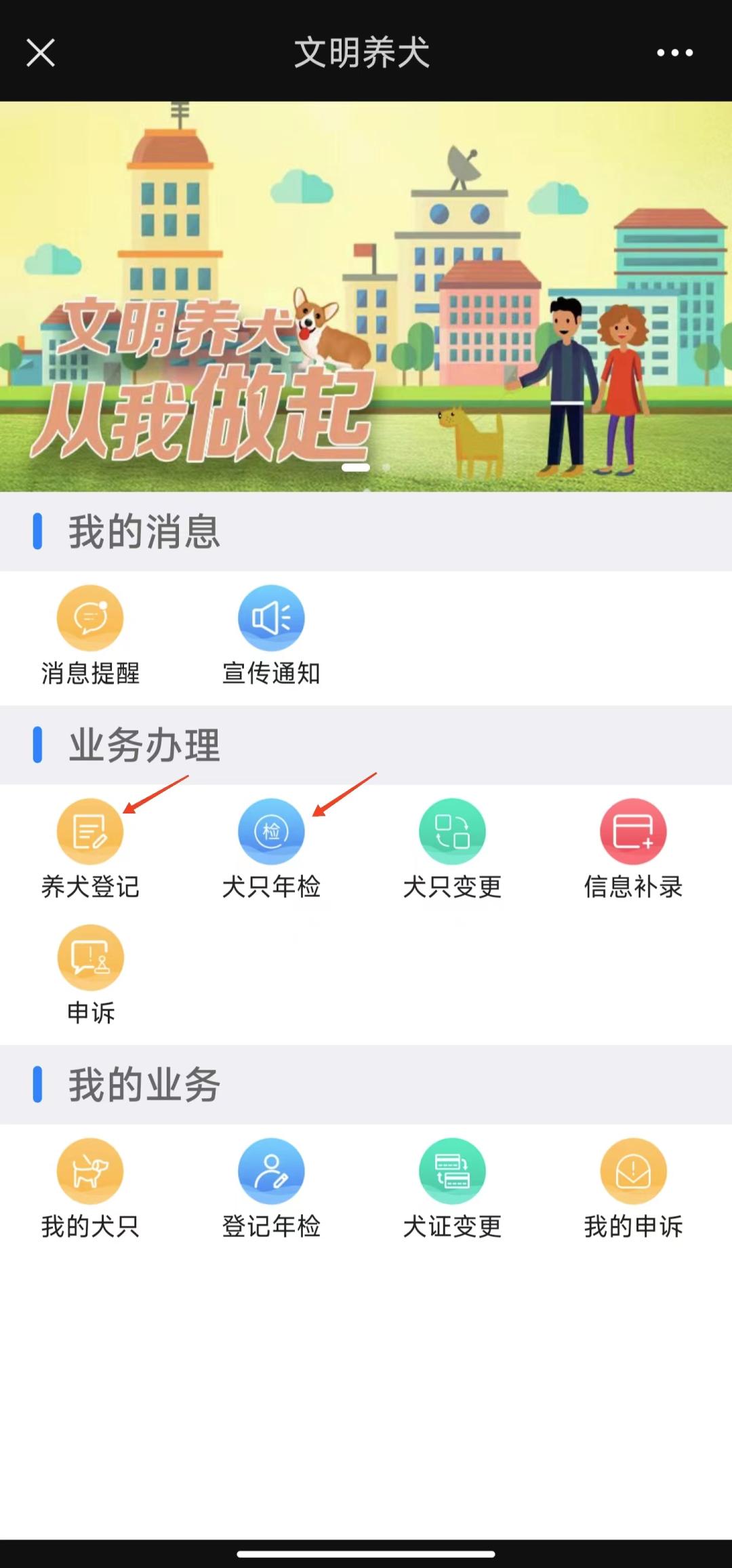Image resolution: width=732 pixels, height=1568 pixels.
Task: Open the 信息补录 info supplement card icon
Action: tap(634, 832)
